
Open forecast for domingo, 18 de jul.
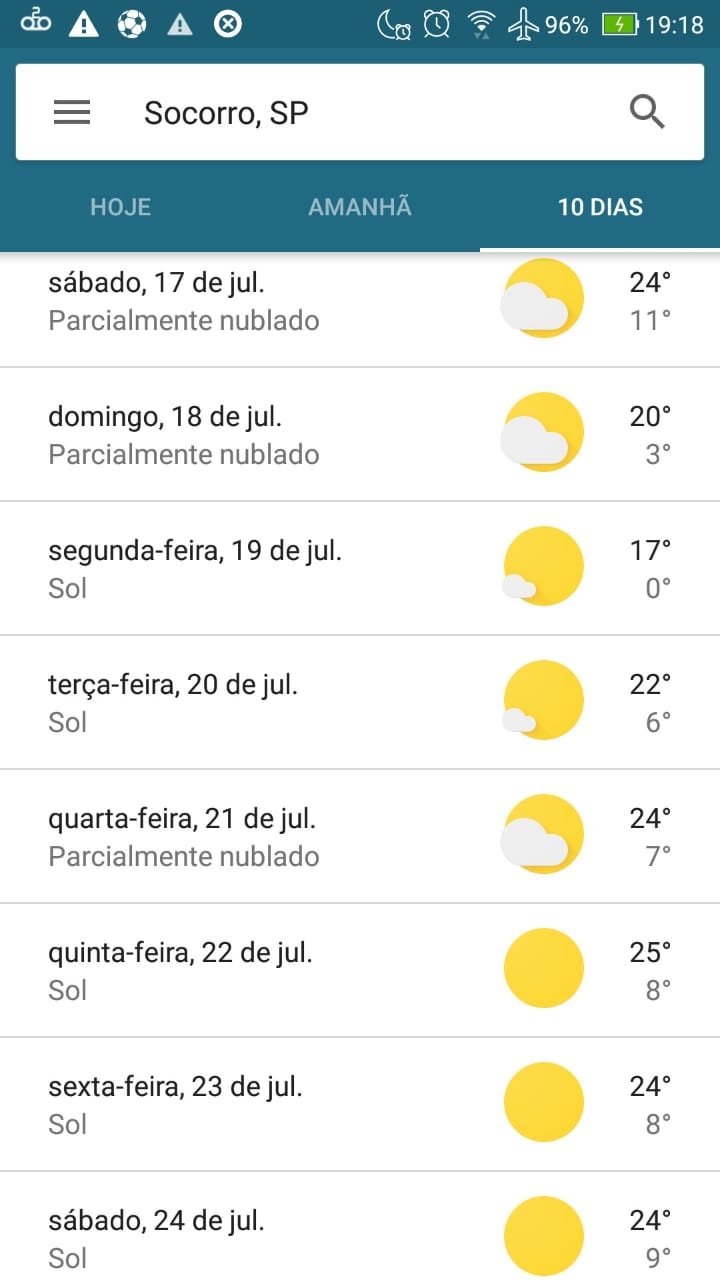tap(360, 434)
